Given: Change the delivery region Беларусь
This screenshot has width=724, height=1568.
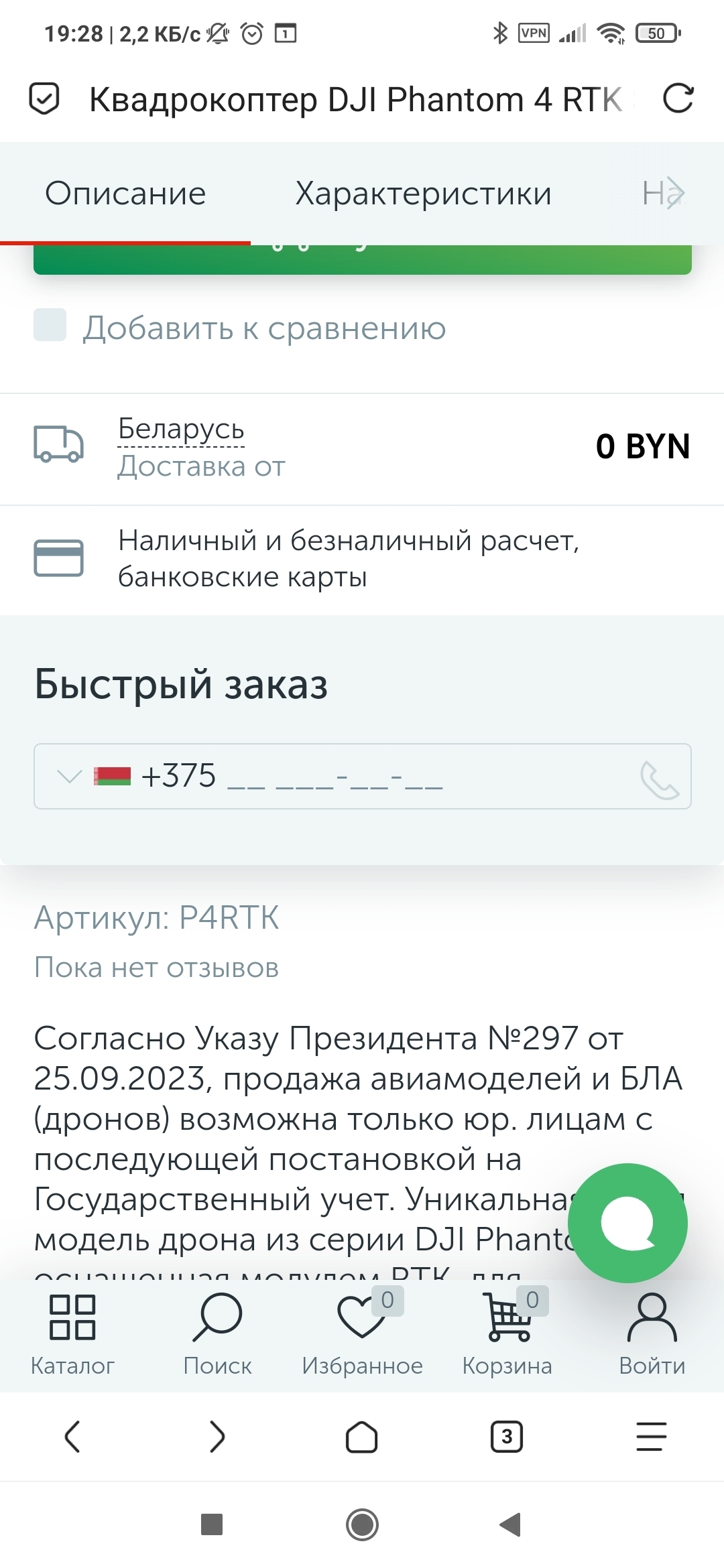Looking at the screenshot, I should pos(181,430).
